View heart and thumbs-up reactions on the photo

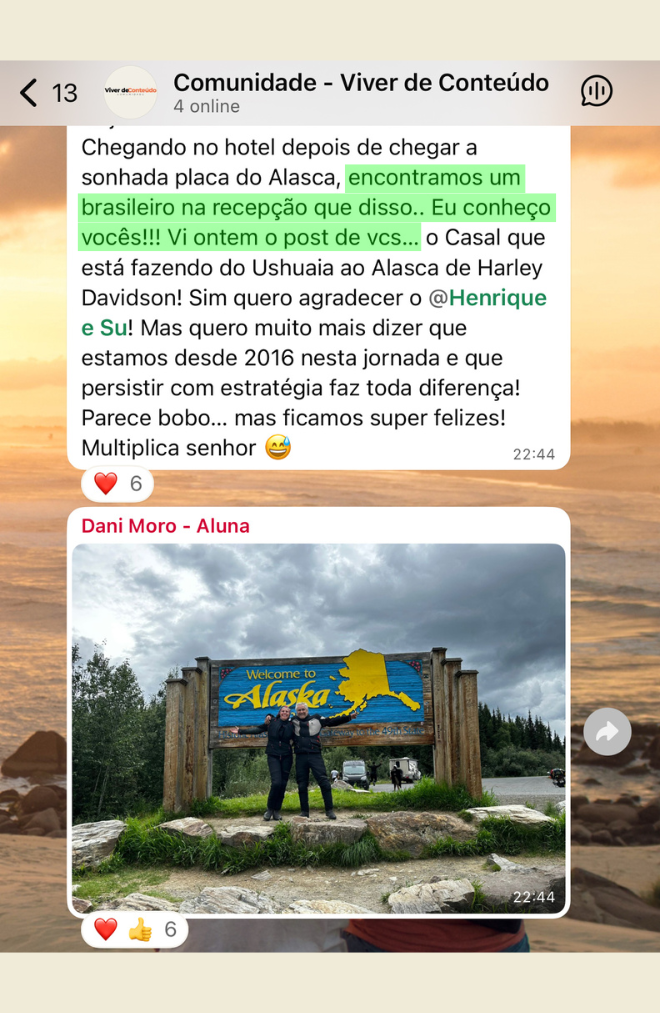coord(134,930)
